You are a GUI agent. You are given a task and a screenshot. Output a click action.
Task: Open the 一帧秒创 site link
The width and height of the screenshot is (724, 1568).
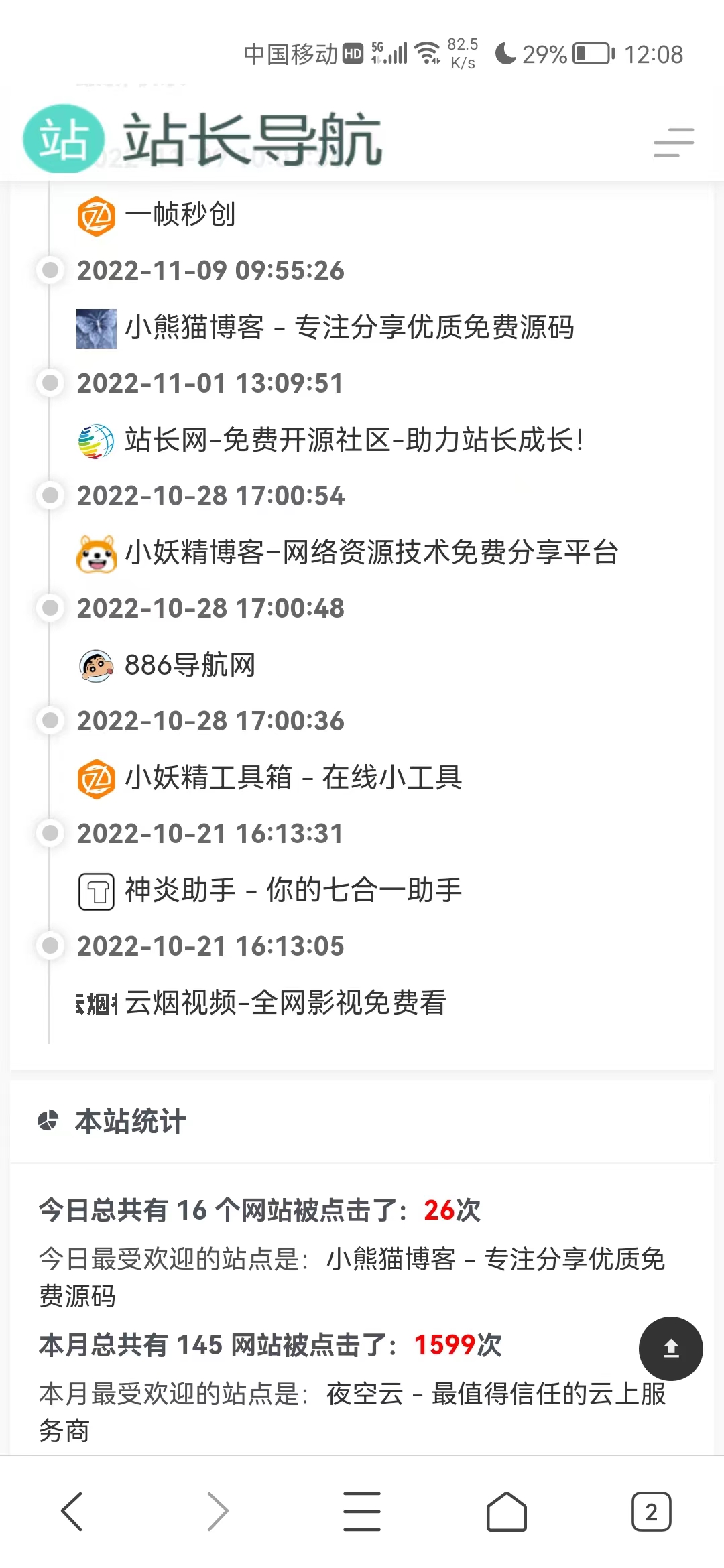click(180, 215)
